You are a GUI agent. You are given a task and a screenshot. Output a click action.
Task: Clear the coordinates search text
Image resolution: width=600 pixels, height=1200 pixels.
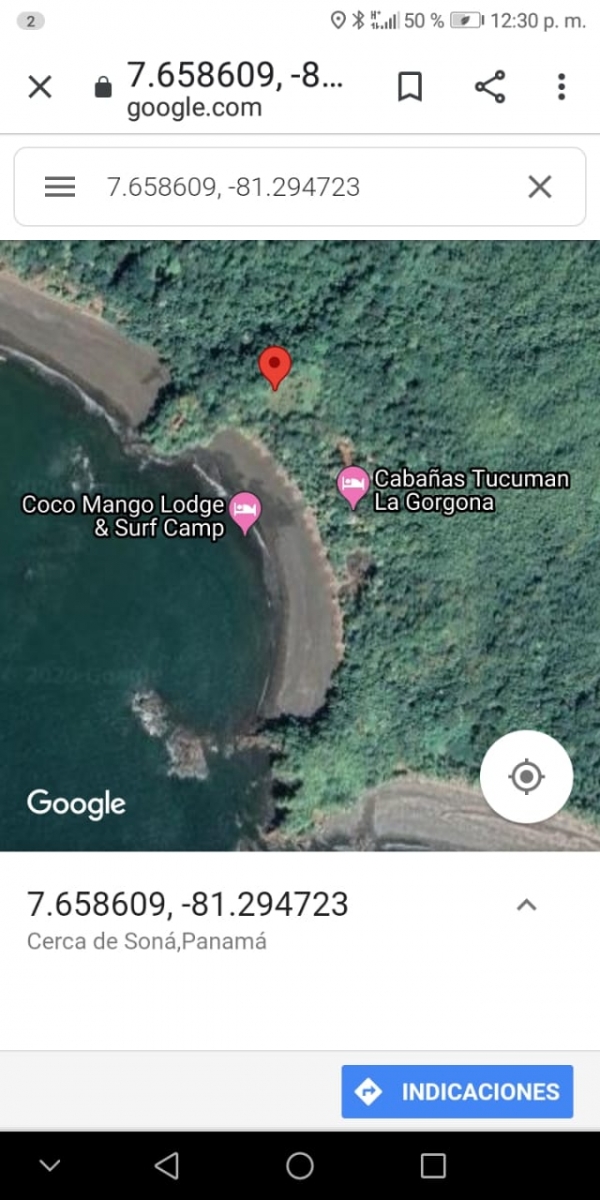point(540,187)
